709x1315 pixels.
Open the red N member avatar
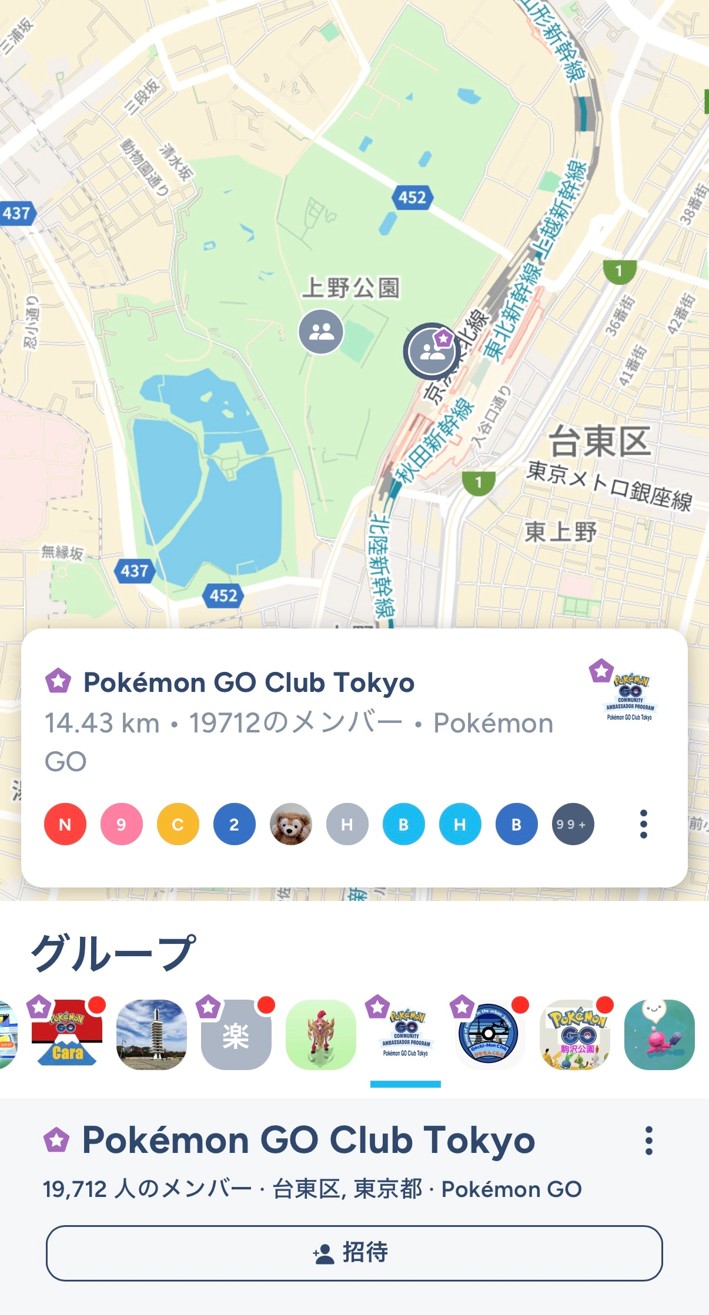(x=65, y=825)
